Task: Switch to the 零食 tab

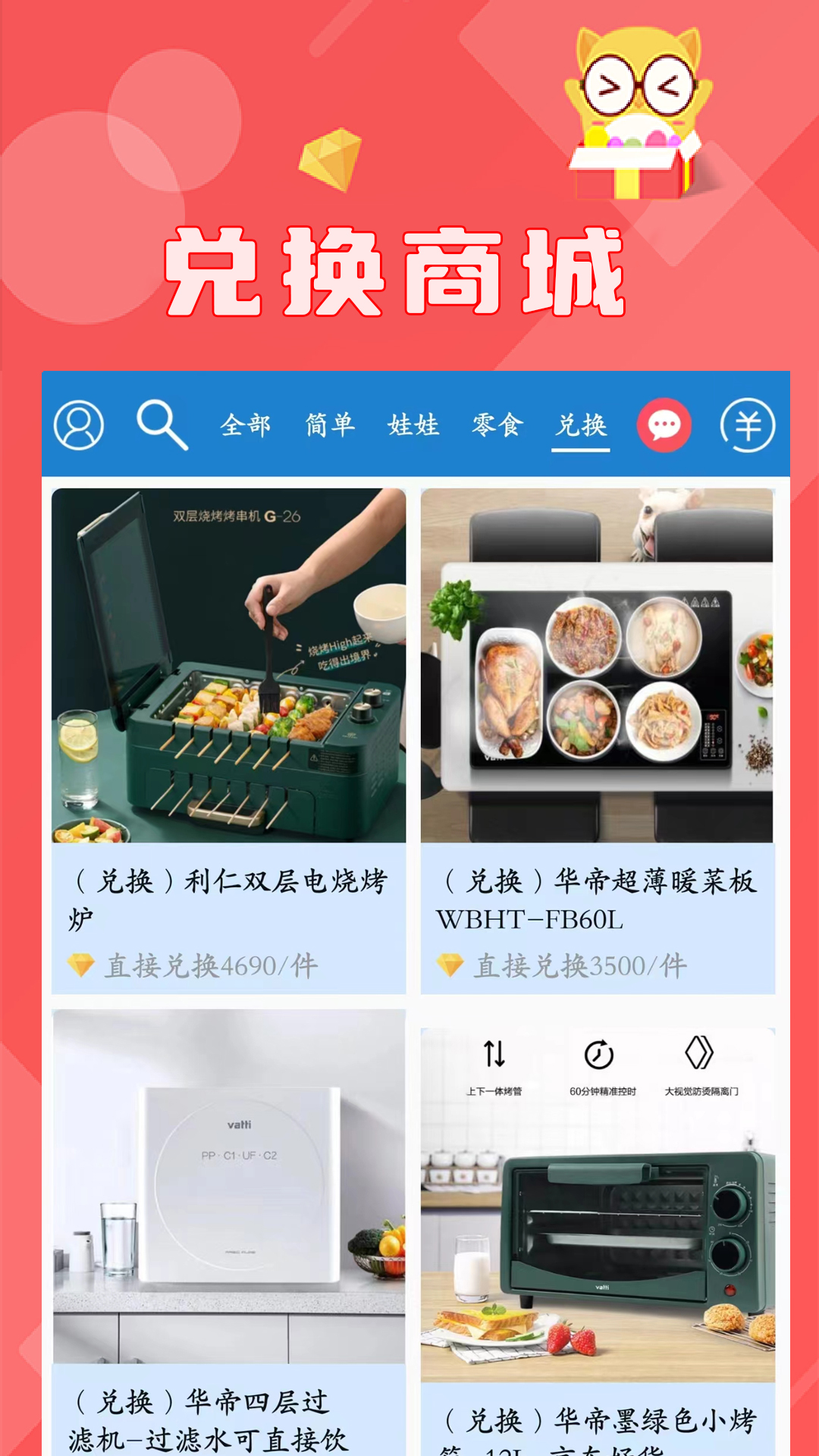Action: (497, 426)
